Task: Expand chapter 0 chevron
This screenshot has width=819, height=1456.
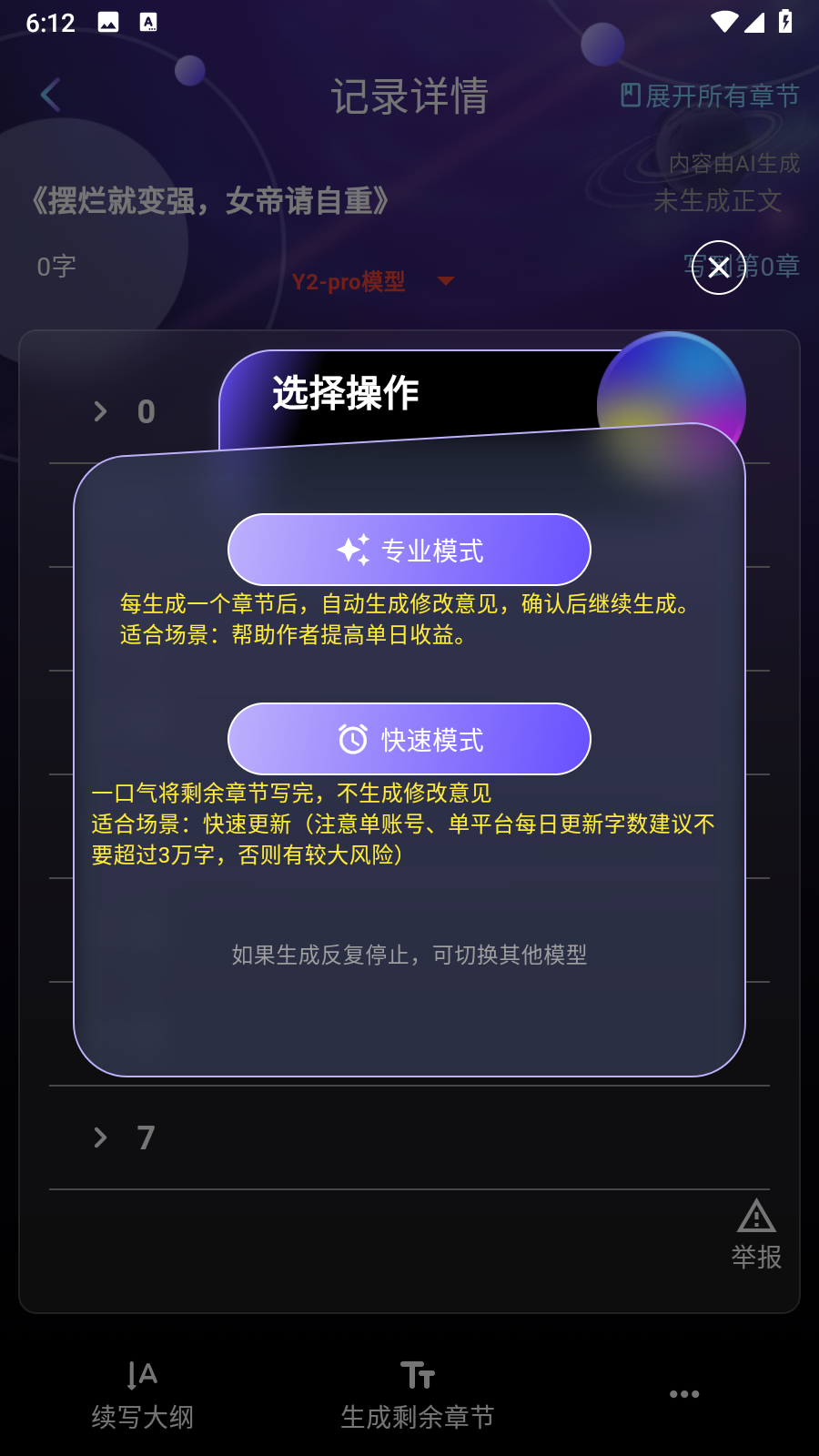Action: pos(100,411)
